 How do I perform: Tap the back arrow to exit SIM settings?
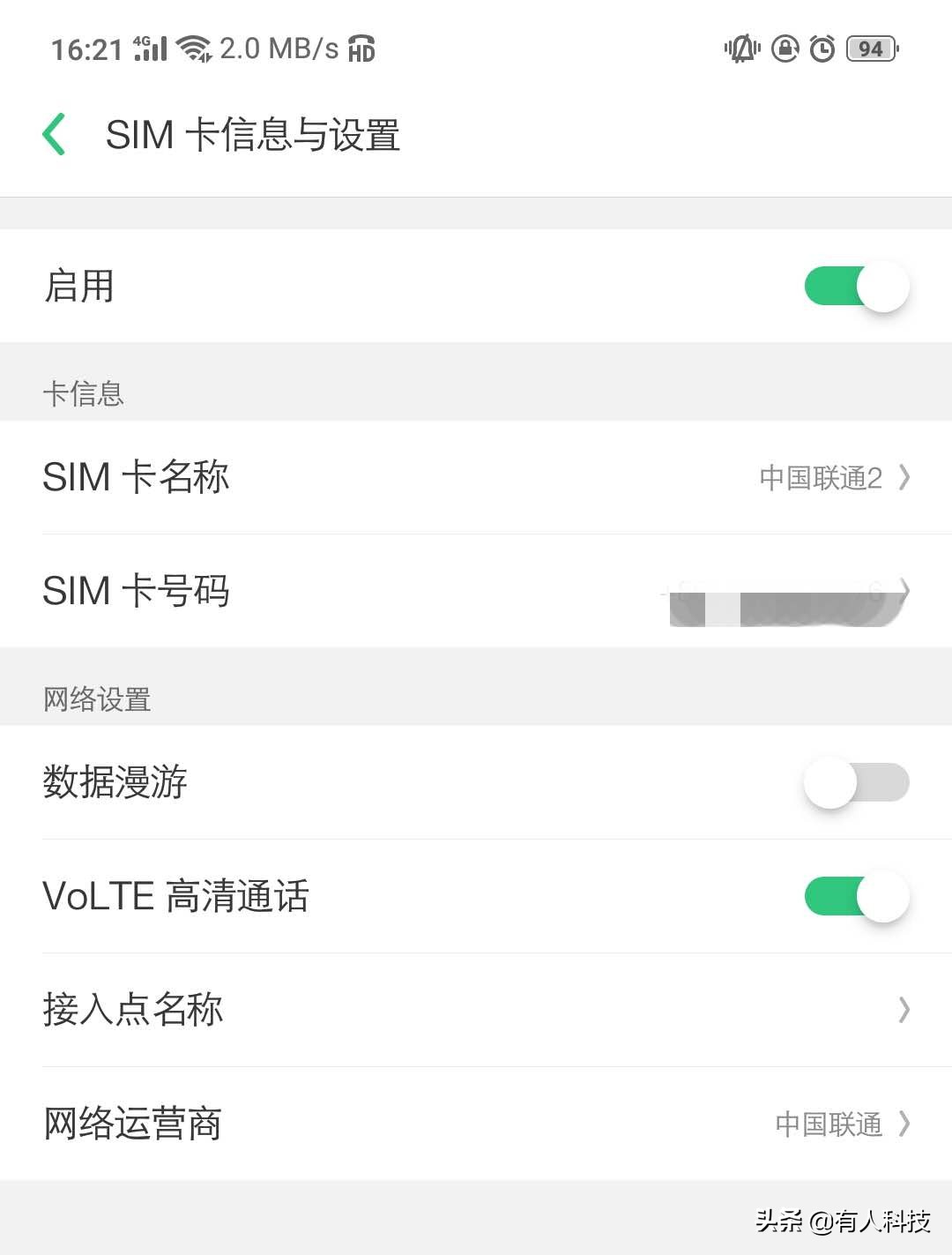pos(53,133)
